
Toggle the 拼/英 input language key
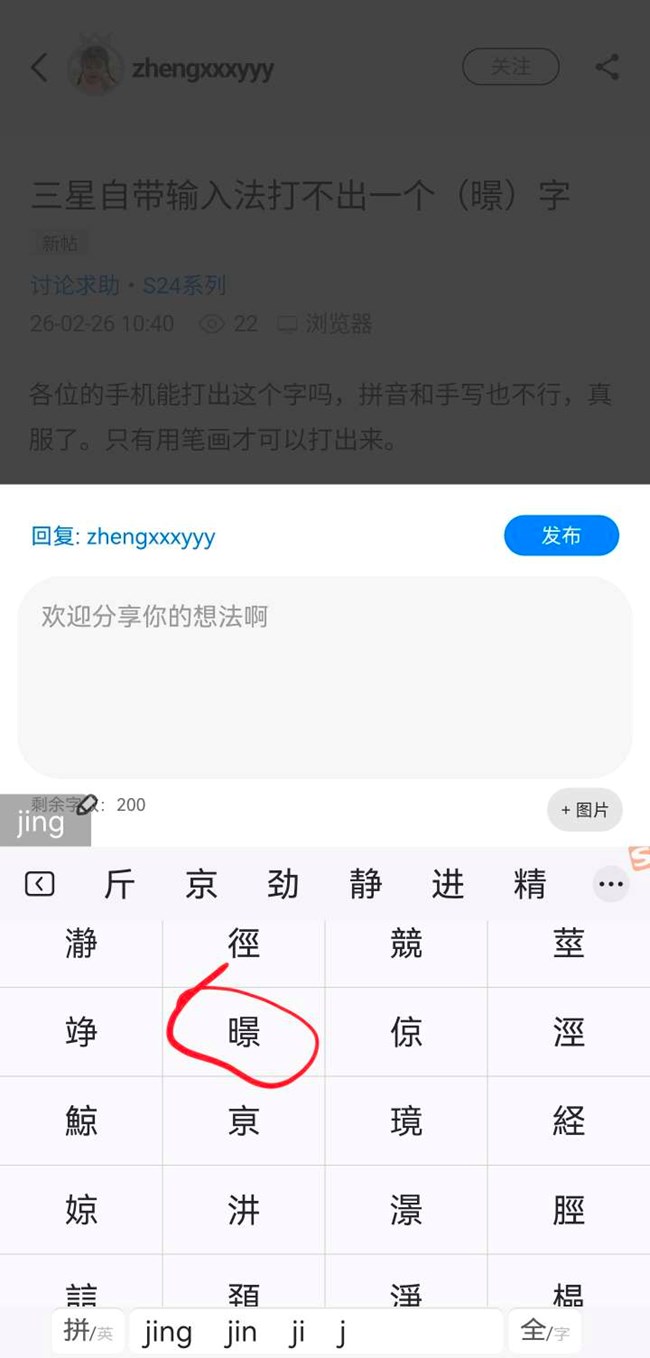pyautogui.click(x=88, y=1331)
